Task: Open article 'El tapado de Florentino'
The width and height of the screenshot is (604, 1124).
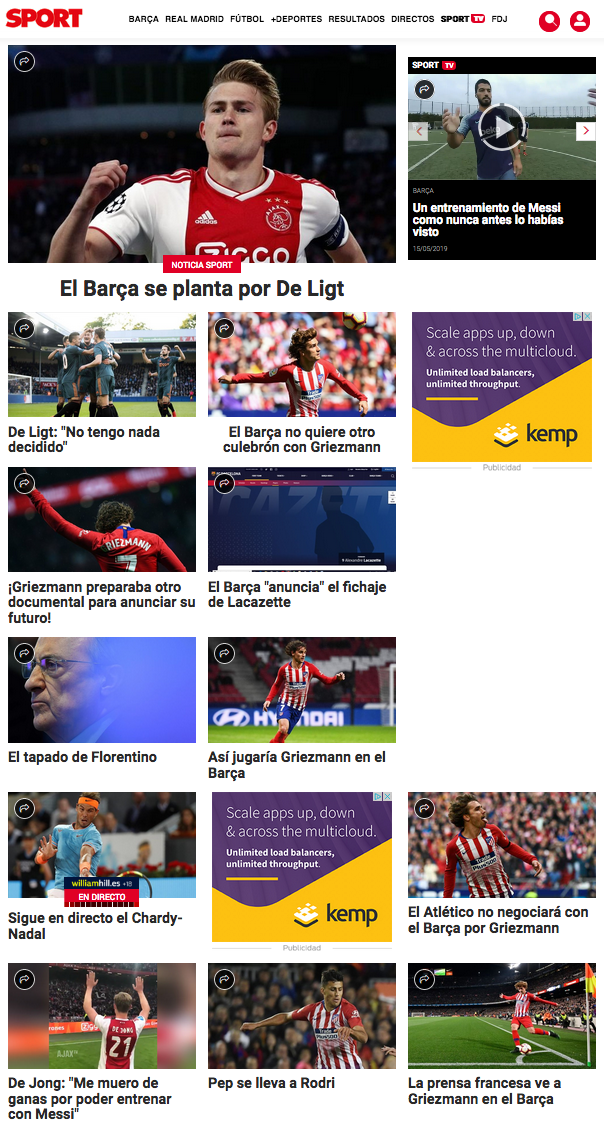Action: click(x=82, y=757)
